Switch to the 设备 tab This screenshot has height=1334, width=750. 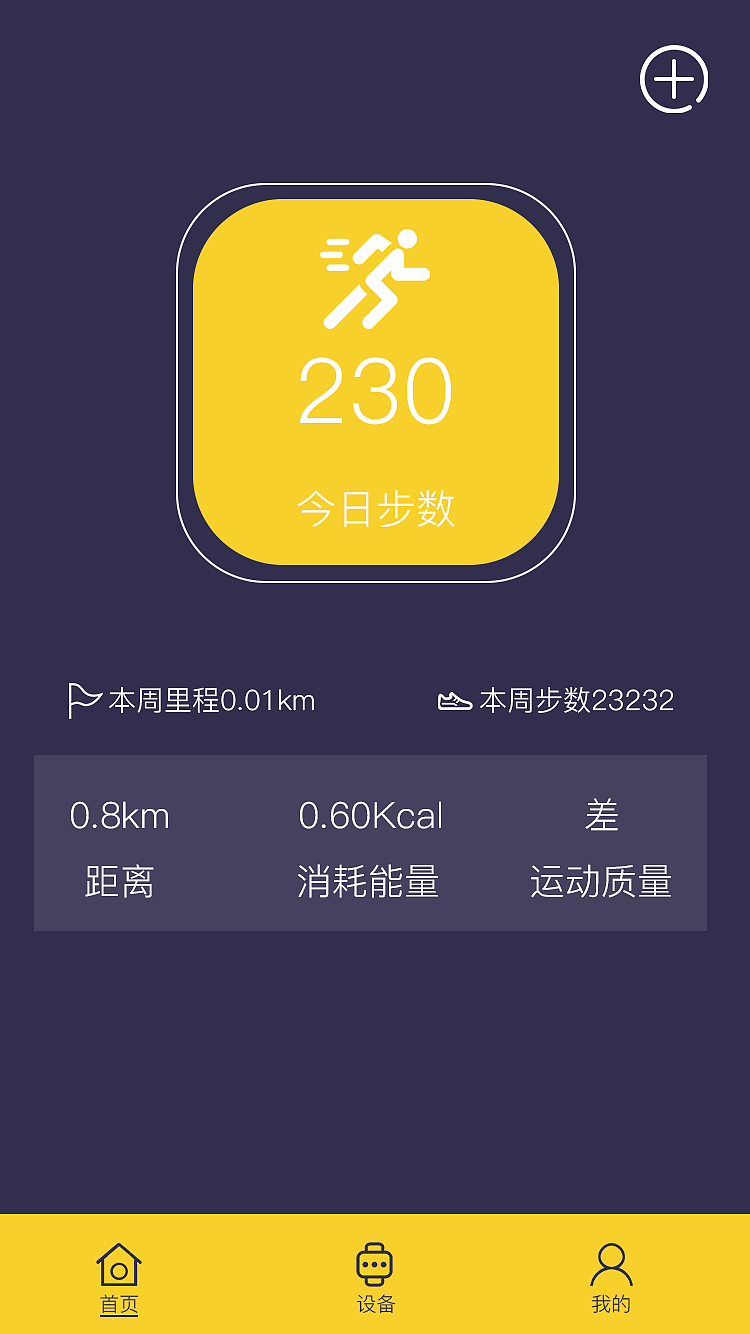(375, 1278)
